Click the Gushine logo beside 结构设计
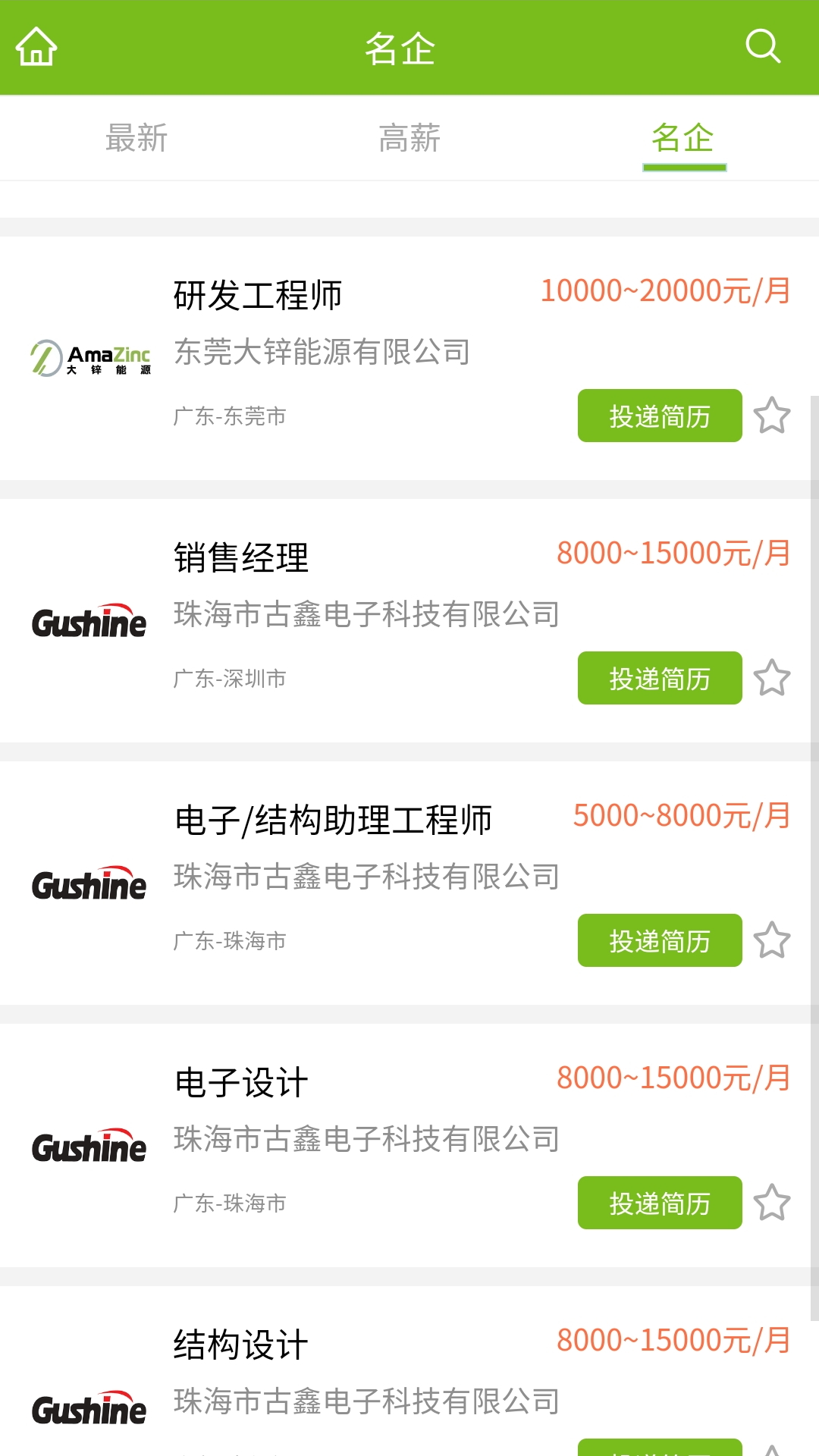This screenshot has width=819, height=1456. point(89,1409)
